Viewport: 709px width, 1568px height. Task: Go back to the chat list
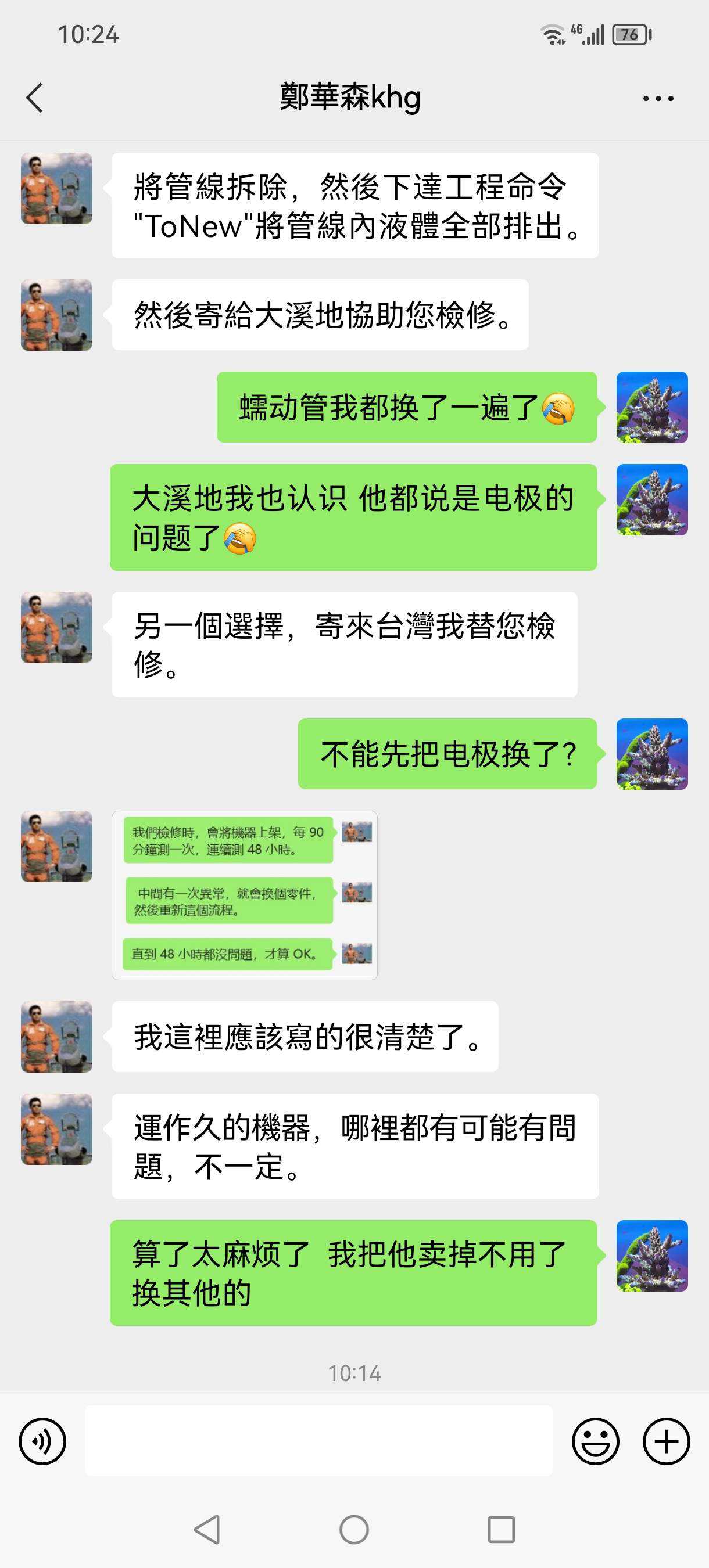[35, 98]
